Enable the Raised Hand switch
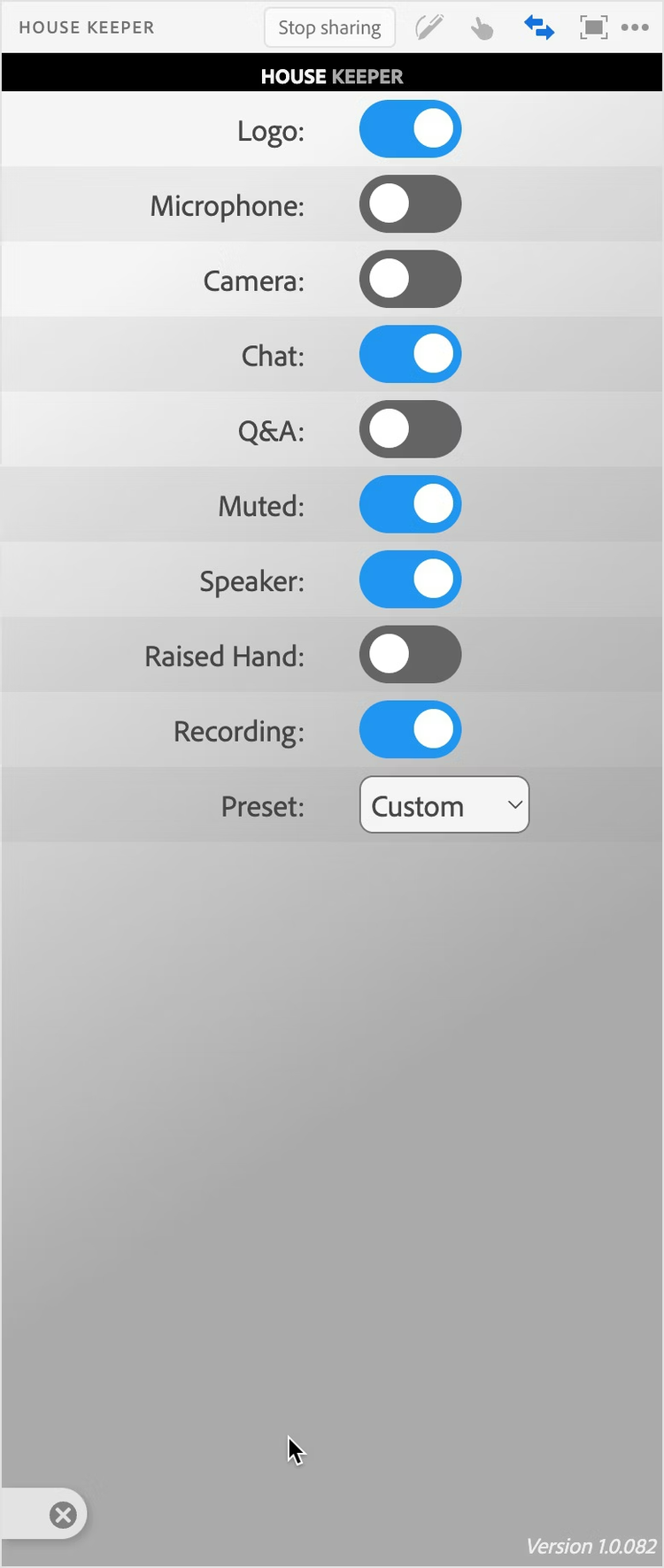Viewport: 664px width, 1568px height. 410,655
